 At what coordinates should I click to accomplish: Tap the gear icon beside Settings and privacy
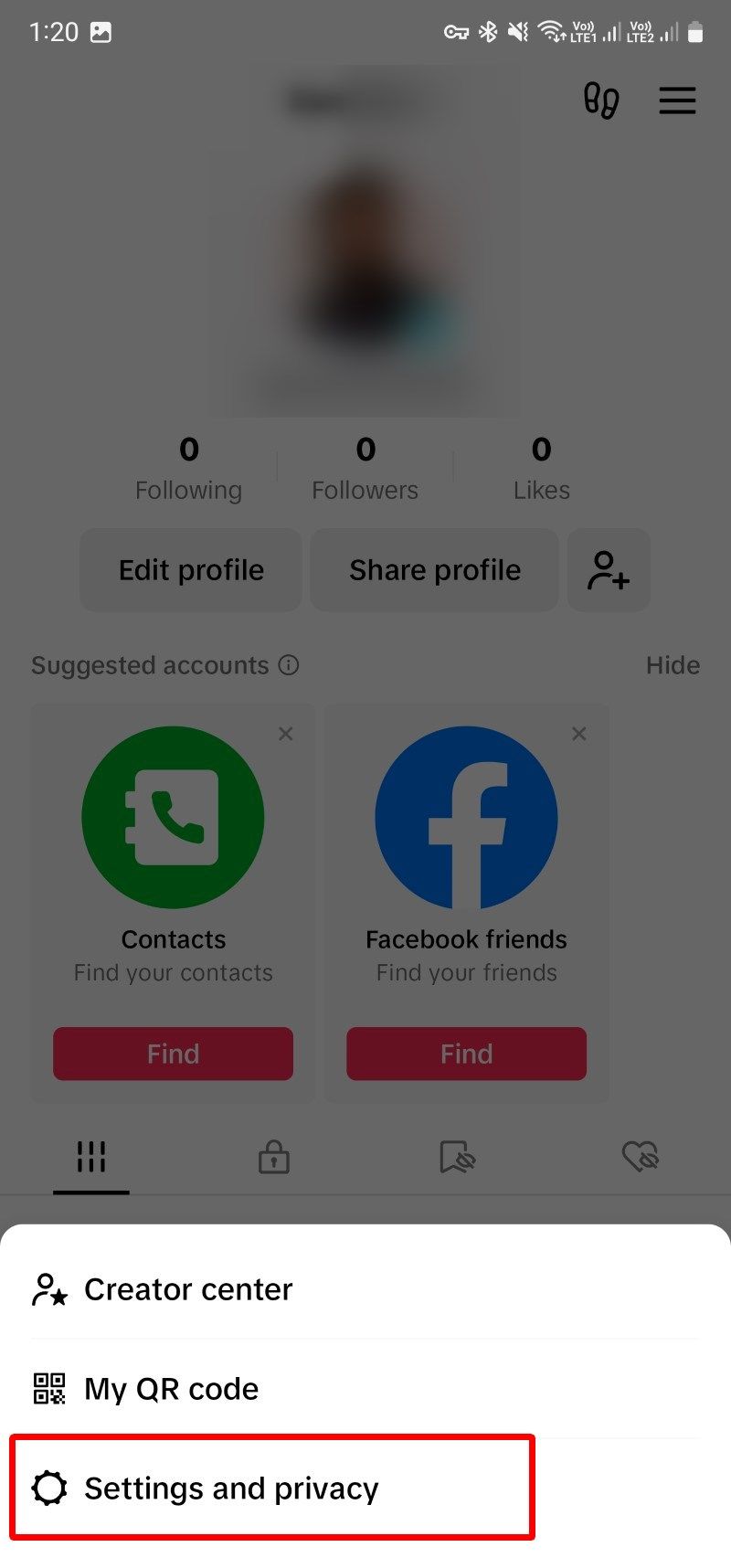[48, 1488]
